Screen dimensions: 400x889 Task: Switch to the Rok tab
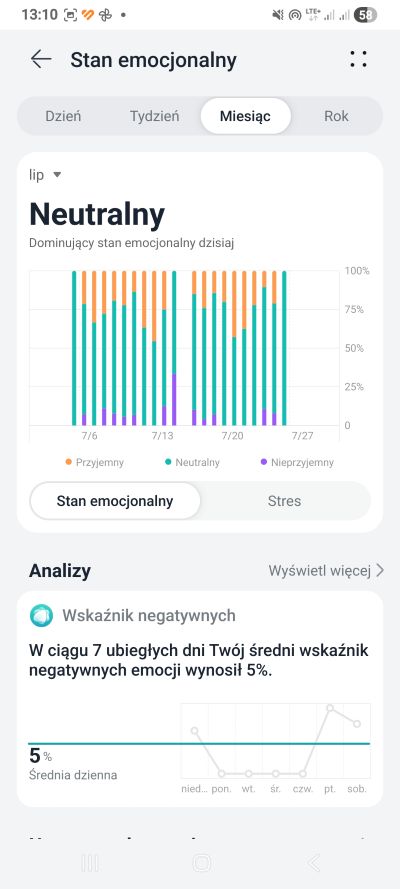click(336, 116)
